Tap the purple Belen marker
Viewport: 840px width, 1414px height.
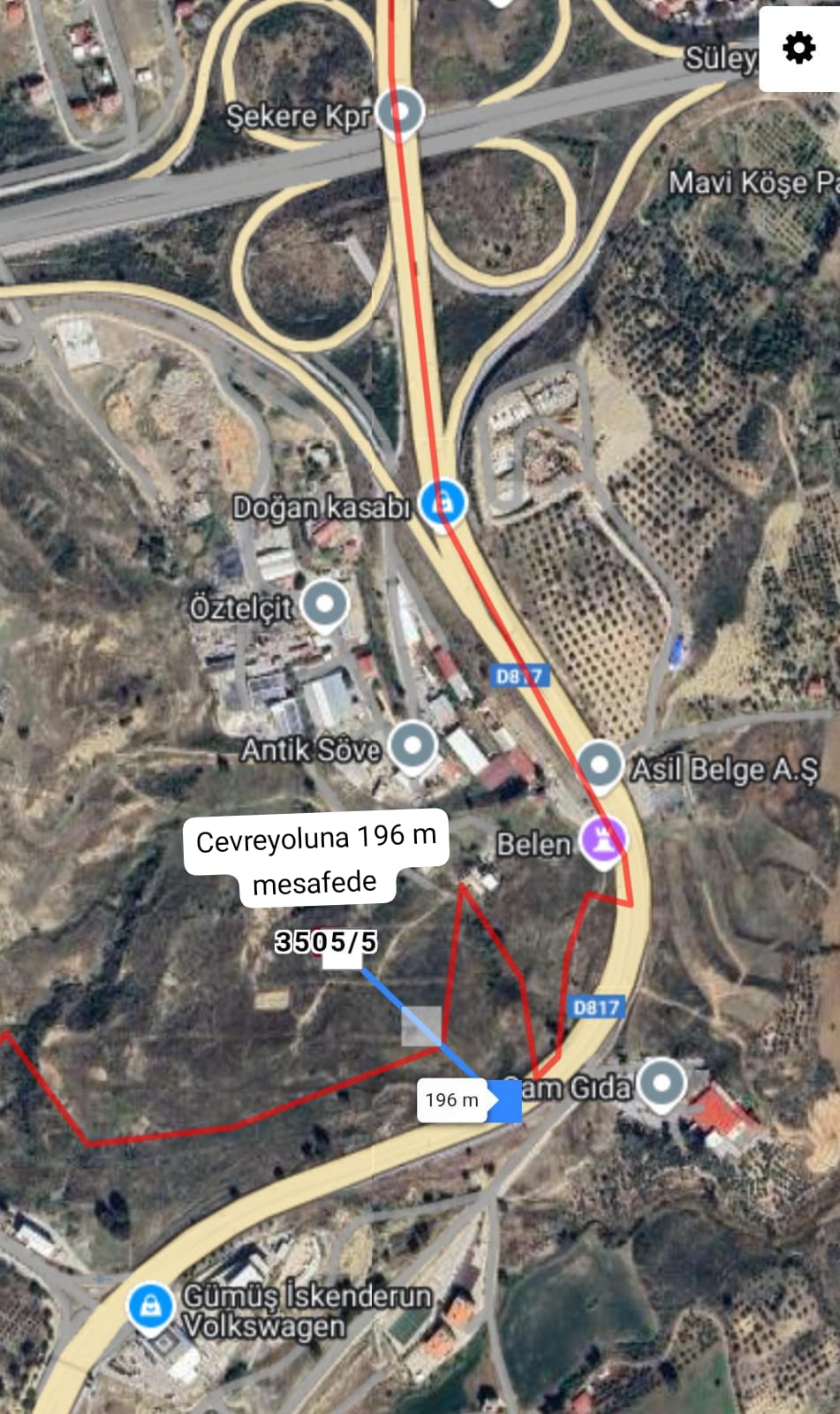click(x=603, y=843)
